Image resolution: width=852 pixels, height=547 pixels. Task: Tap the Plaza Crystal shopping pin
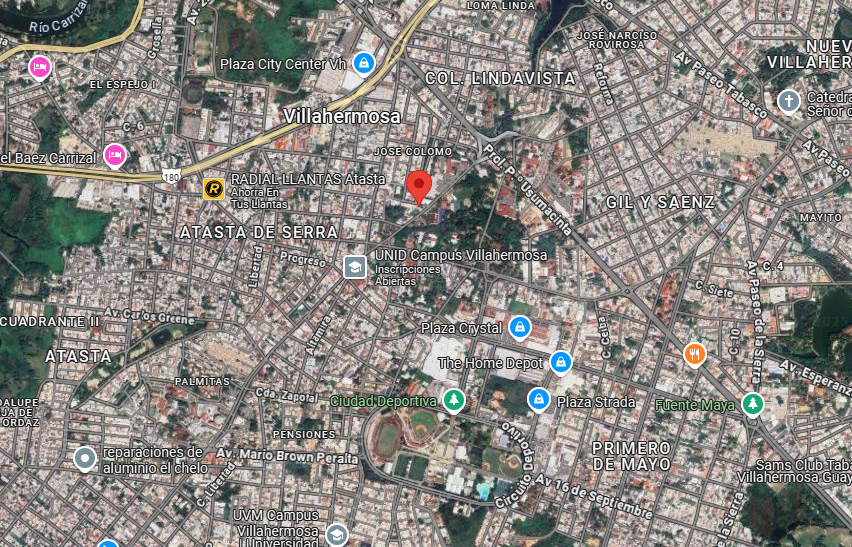(x=520, y=328)
